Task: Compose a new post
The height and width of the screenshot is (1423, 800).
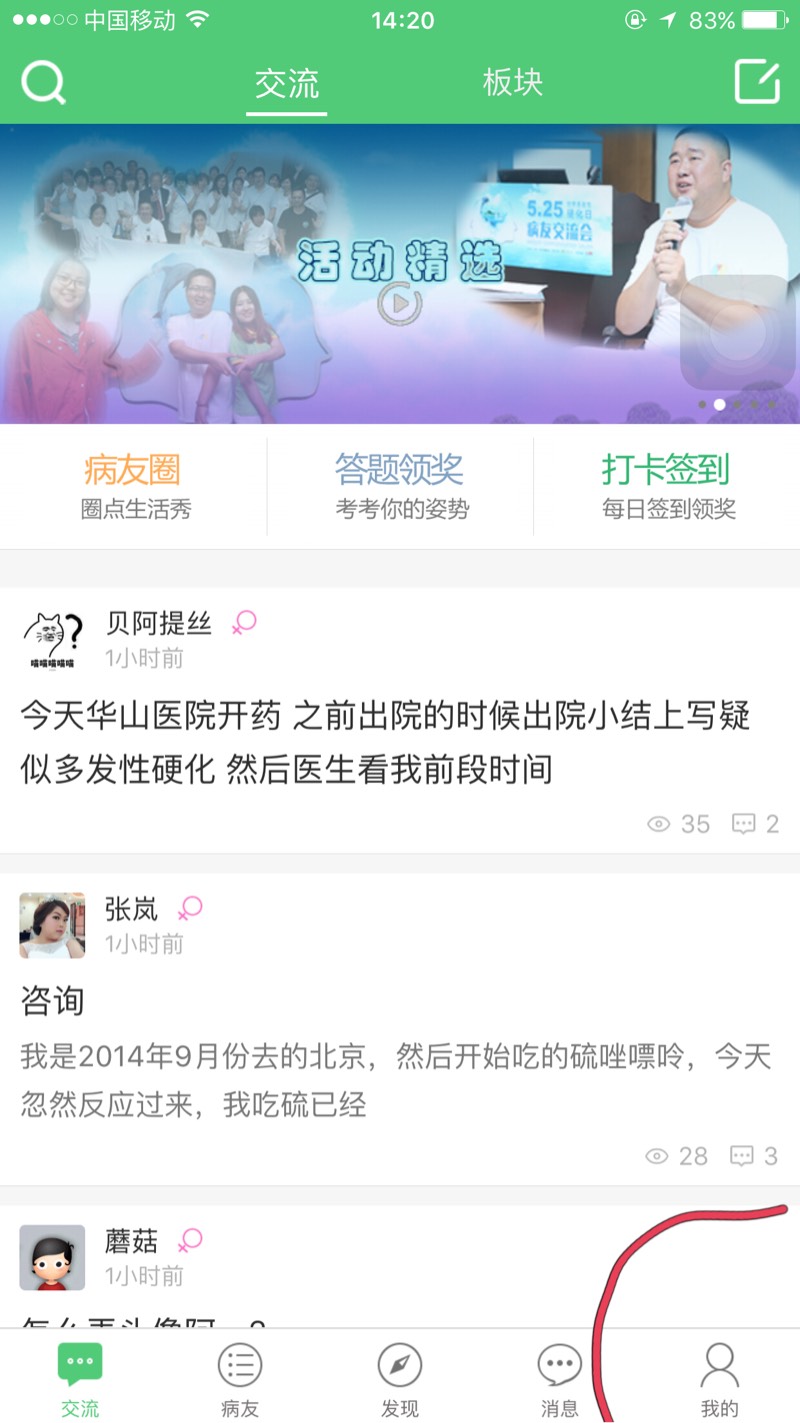Action: [x=757, y=82]
